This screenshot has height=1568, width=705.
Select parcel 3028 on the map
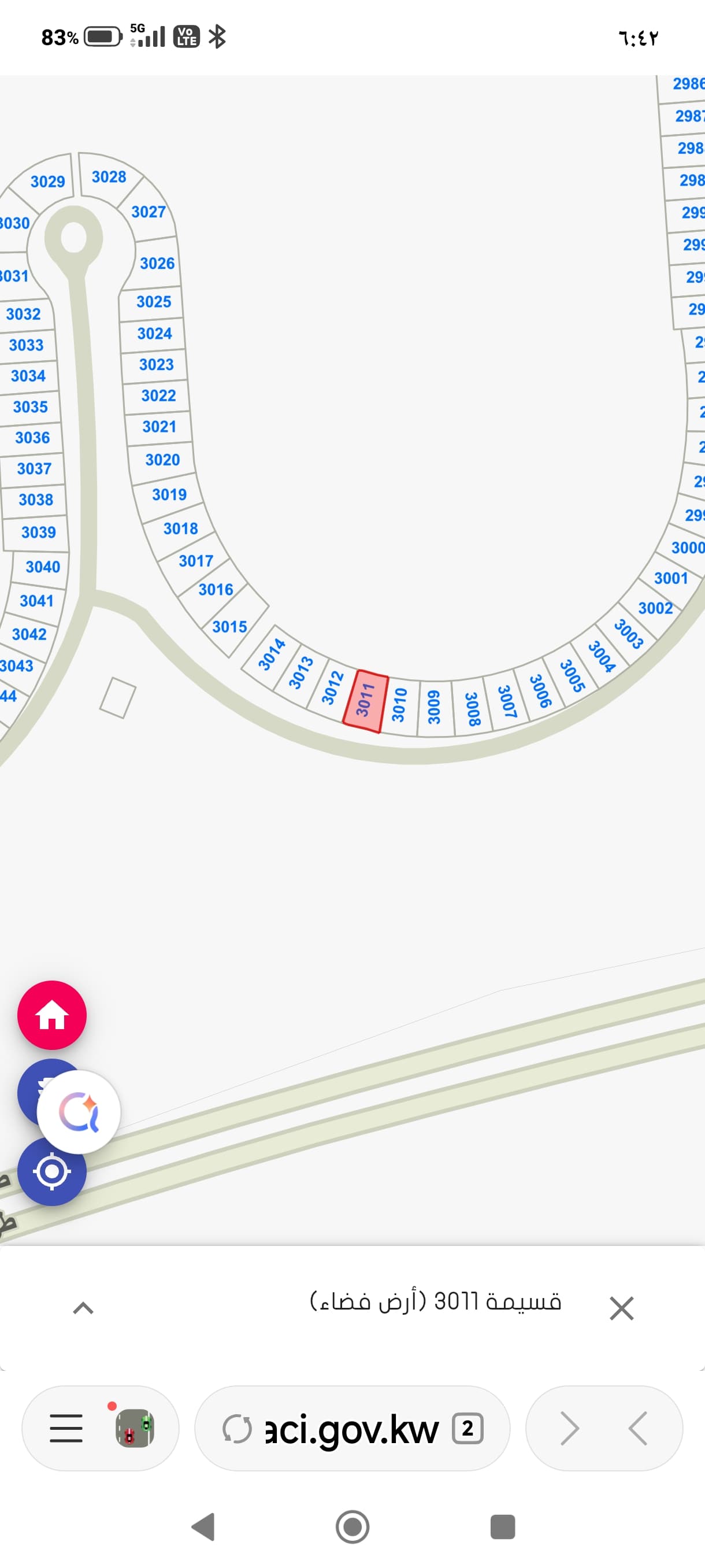tap(109, 177)
